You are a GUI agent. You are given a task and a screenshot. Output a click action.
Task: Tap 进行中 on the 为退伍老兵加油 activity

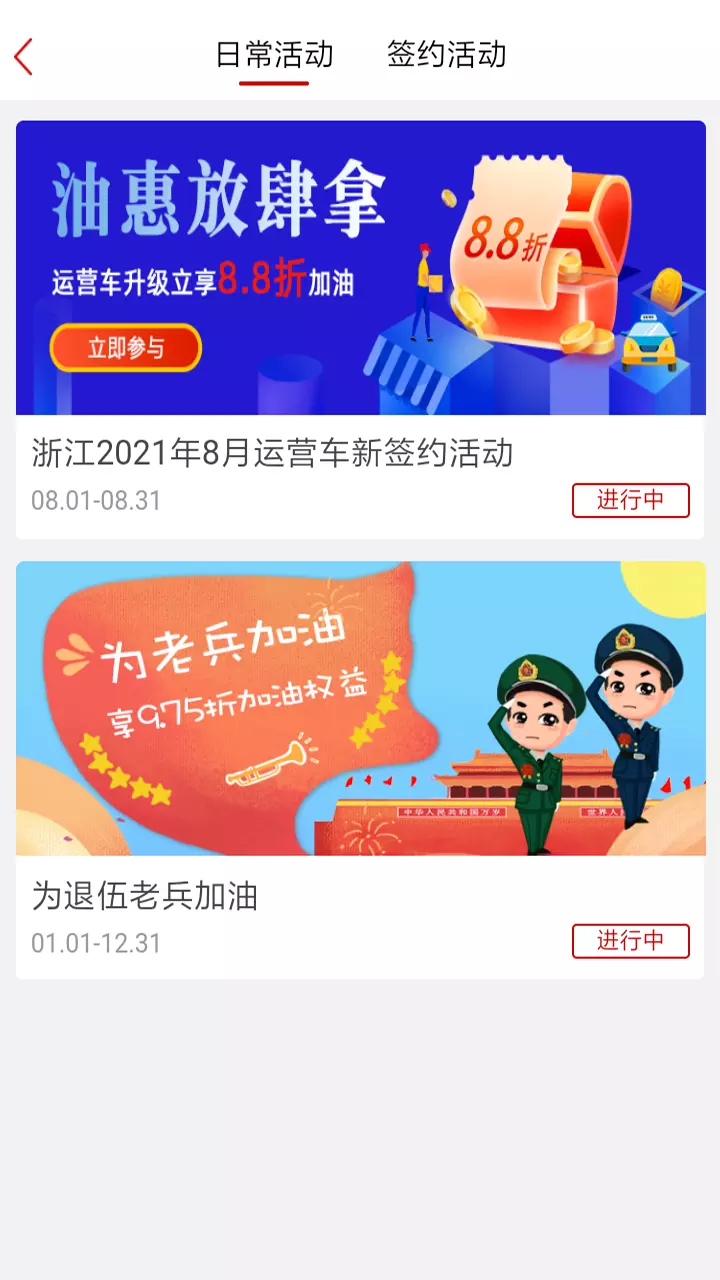tap(631, 941)
